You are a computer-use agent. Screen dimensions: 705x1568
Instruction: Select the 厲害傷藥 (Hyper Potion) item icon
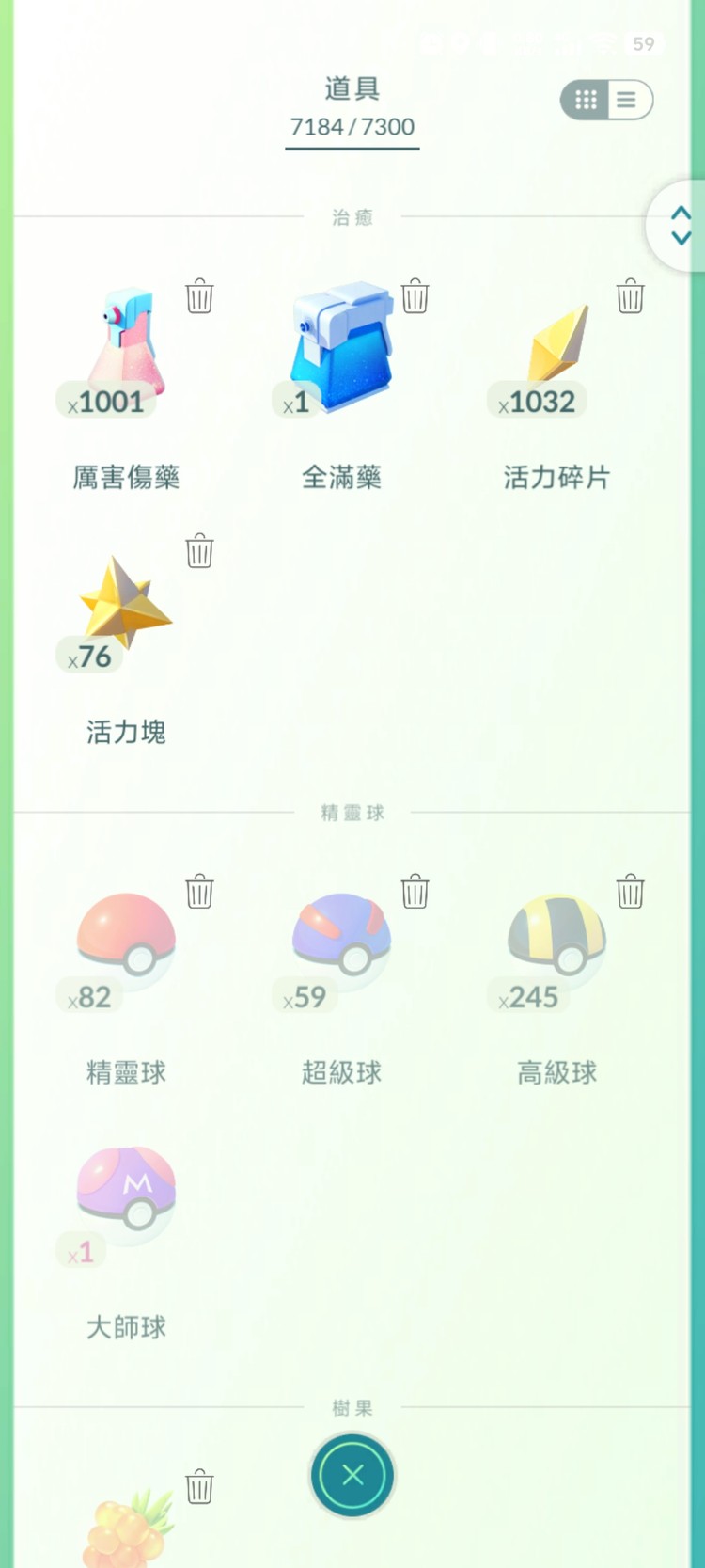[127, 348]
